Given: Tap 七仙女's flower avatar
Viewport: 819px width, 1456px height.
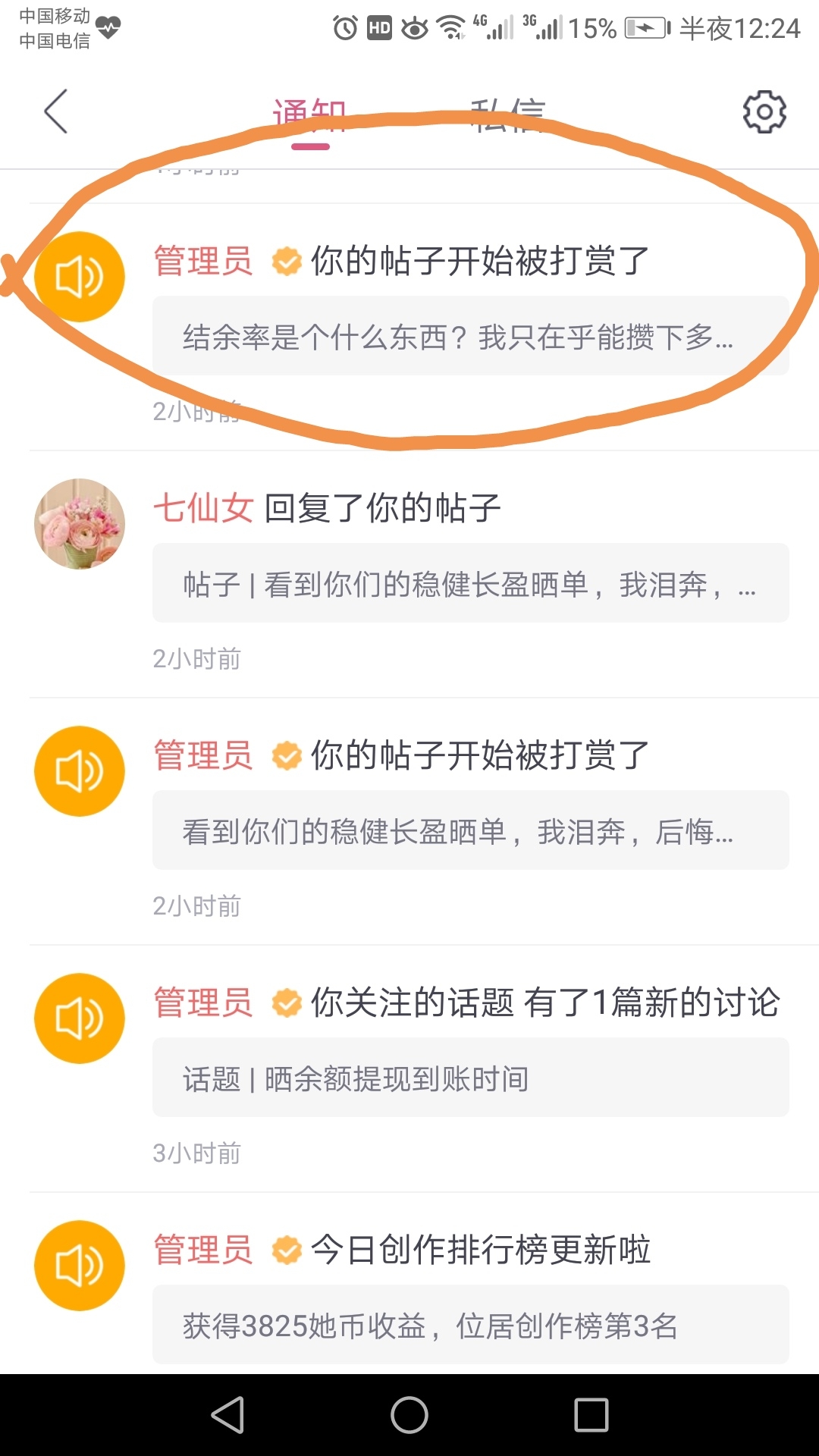Looking at the screenshot, I should [80, 524].
